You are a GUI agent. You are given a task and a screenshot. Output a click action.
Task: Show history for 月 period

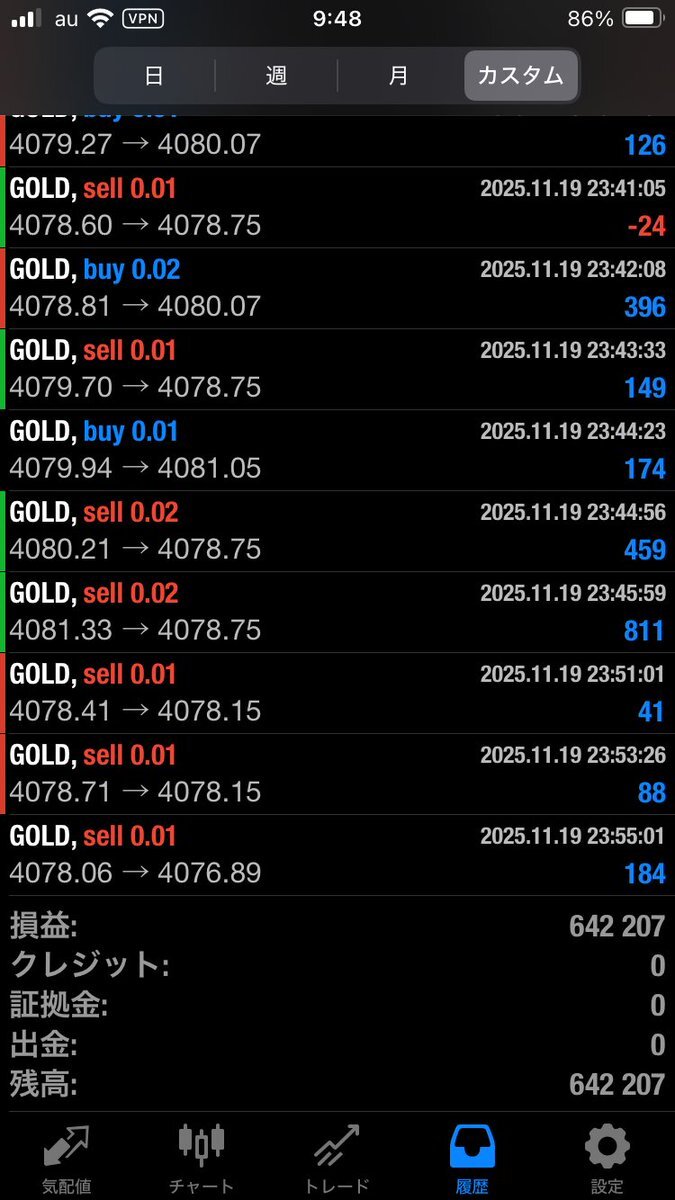point(399,76)
